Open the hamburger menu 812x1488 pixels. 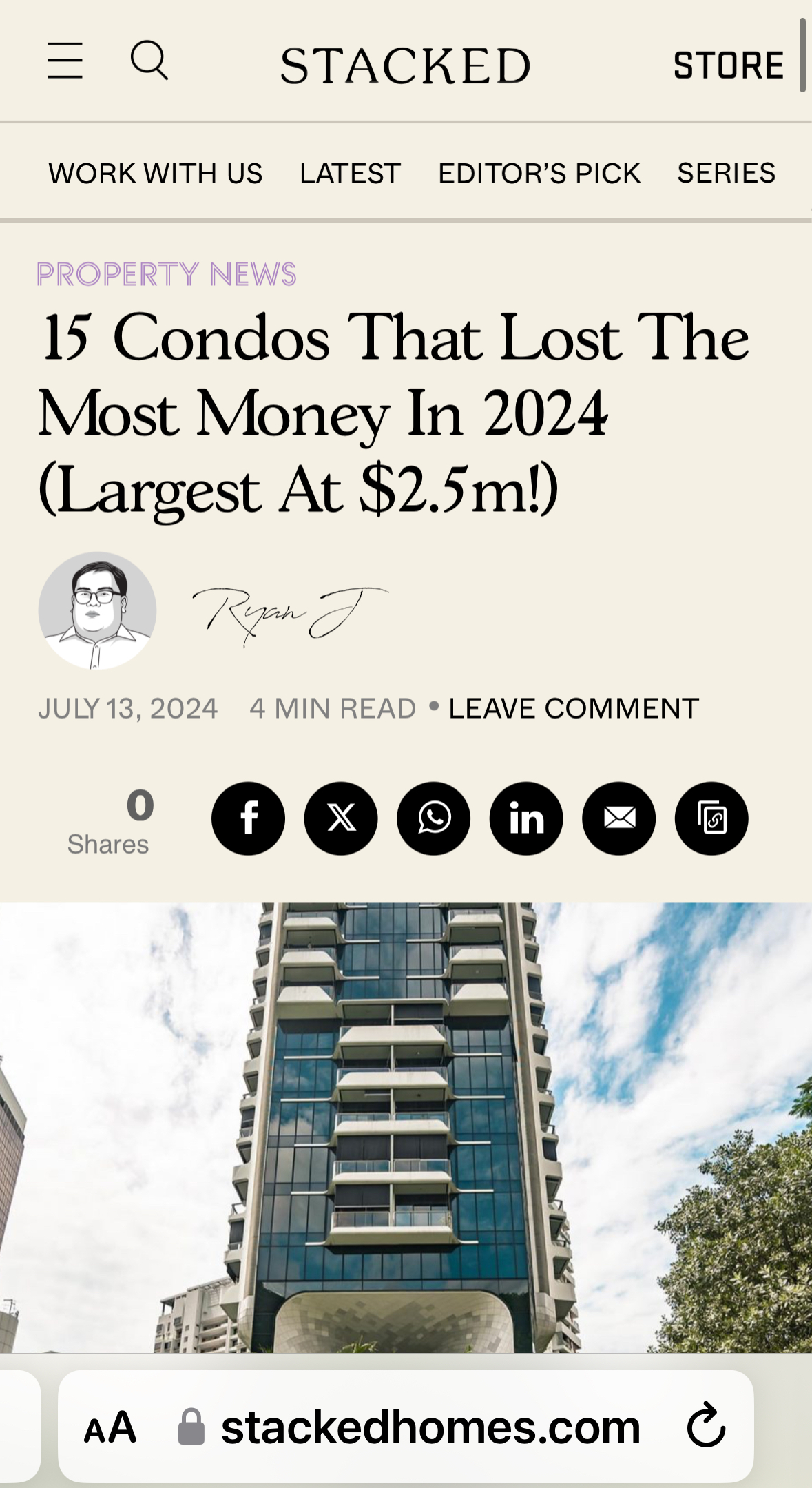point(65,61)
